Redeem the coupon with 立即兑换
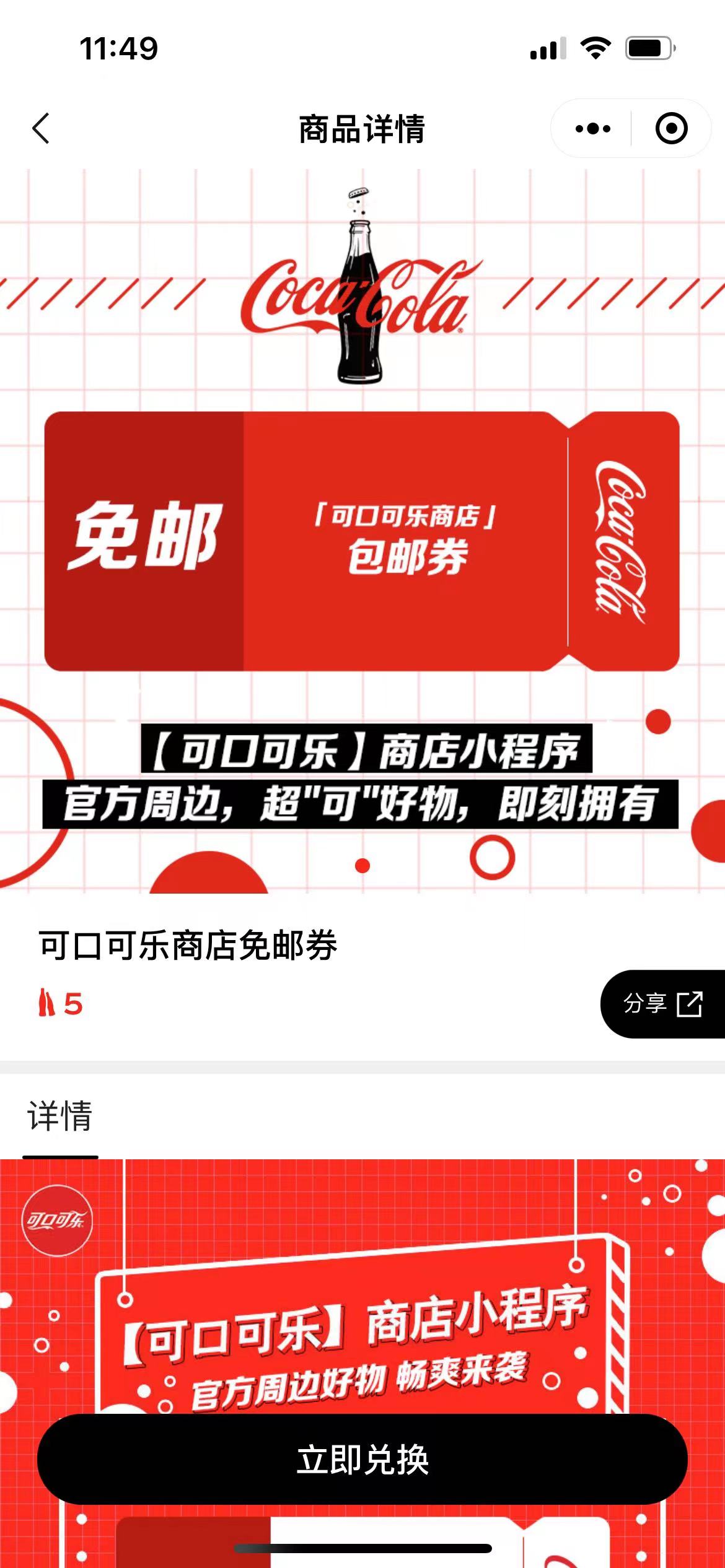 pos(362,1460)
